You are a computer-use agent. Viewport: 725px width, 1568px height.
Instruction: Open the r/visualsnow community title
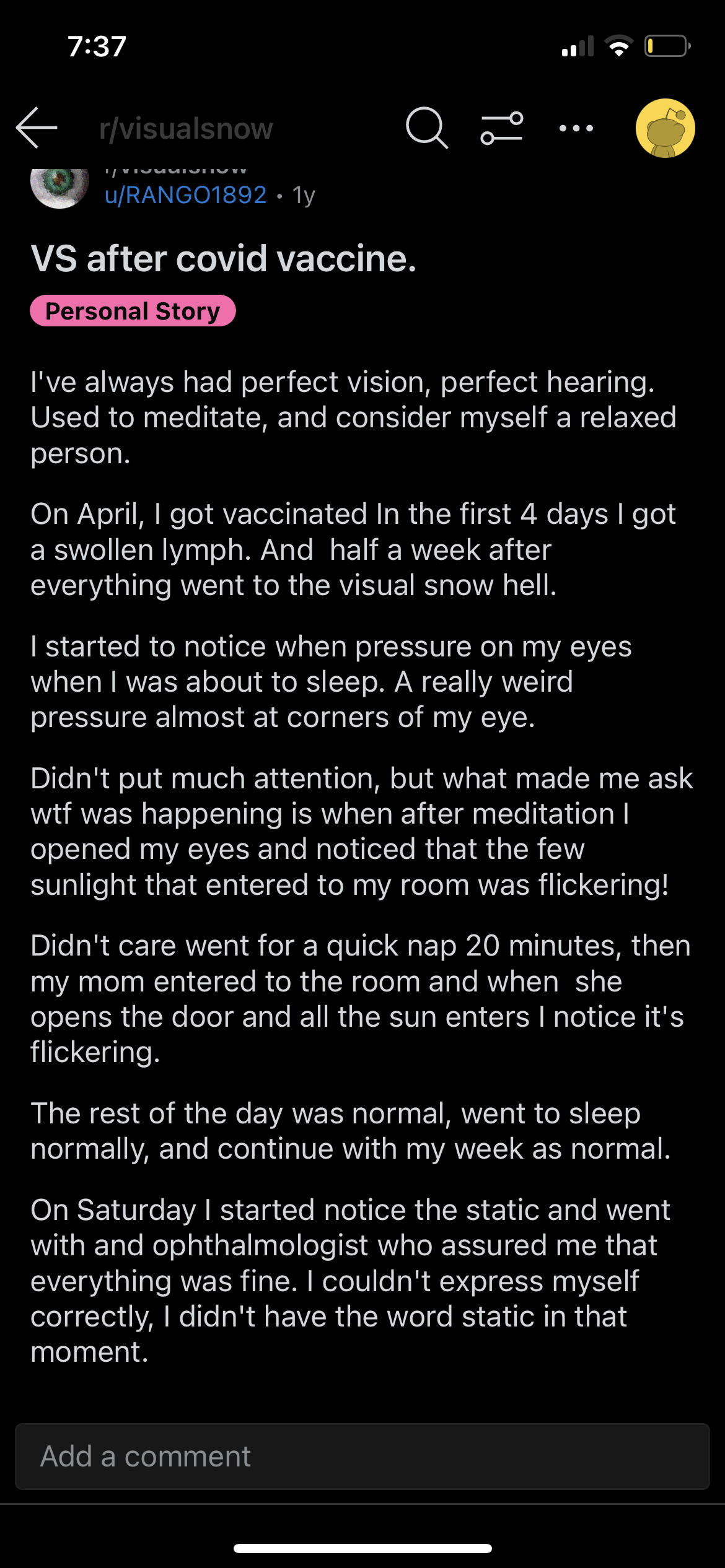186,129
